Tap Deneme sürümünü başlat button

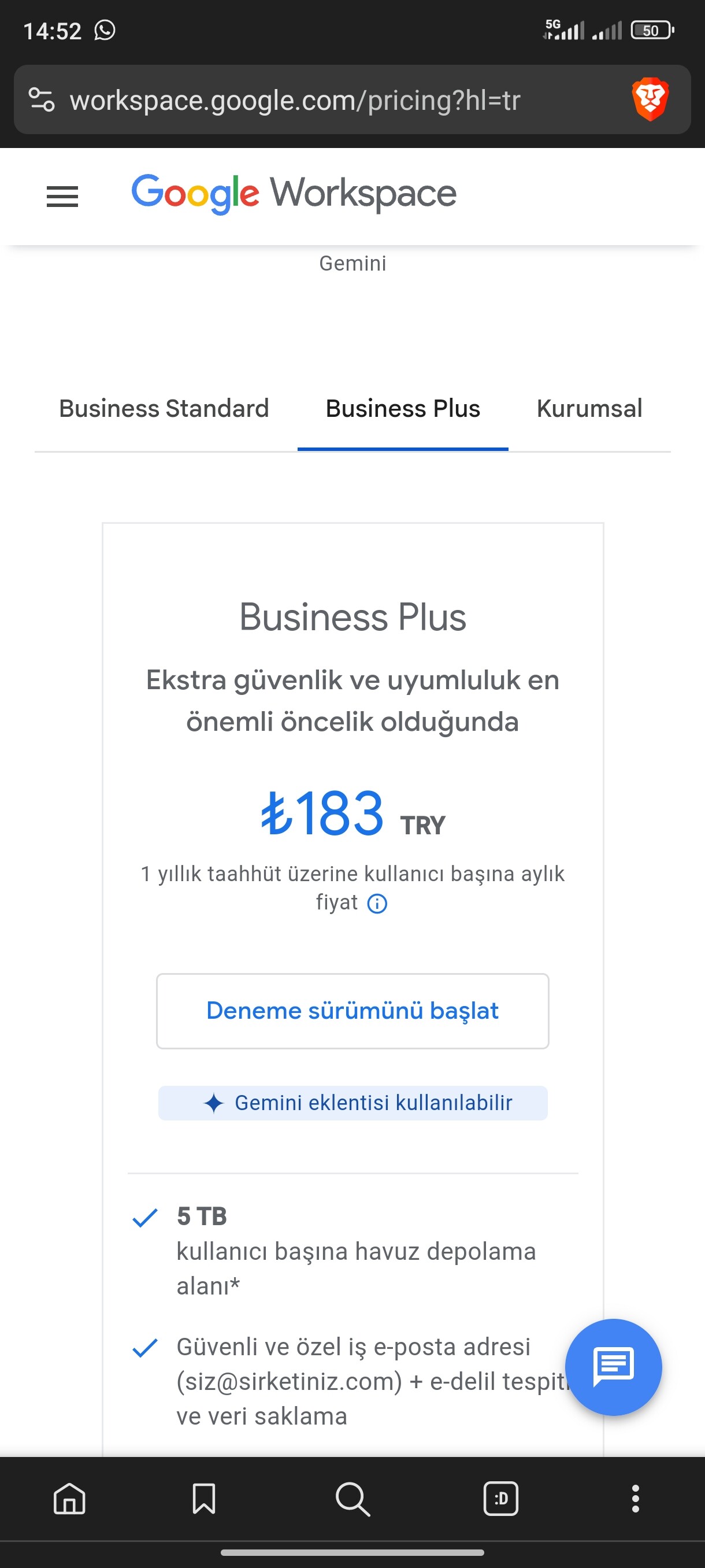353,1011
